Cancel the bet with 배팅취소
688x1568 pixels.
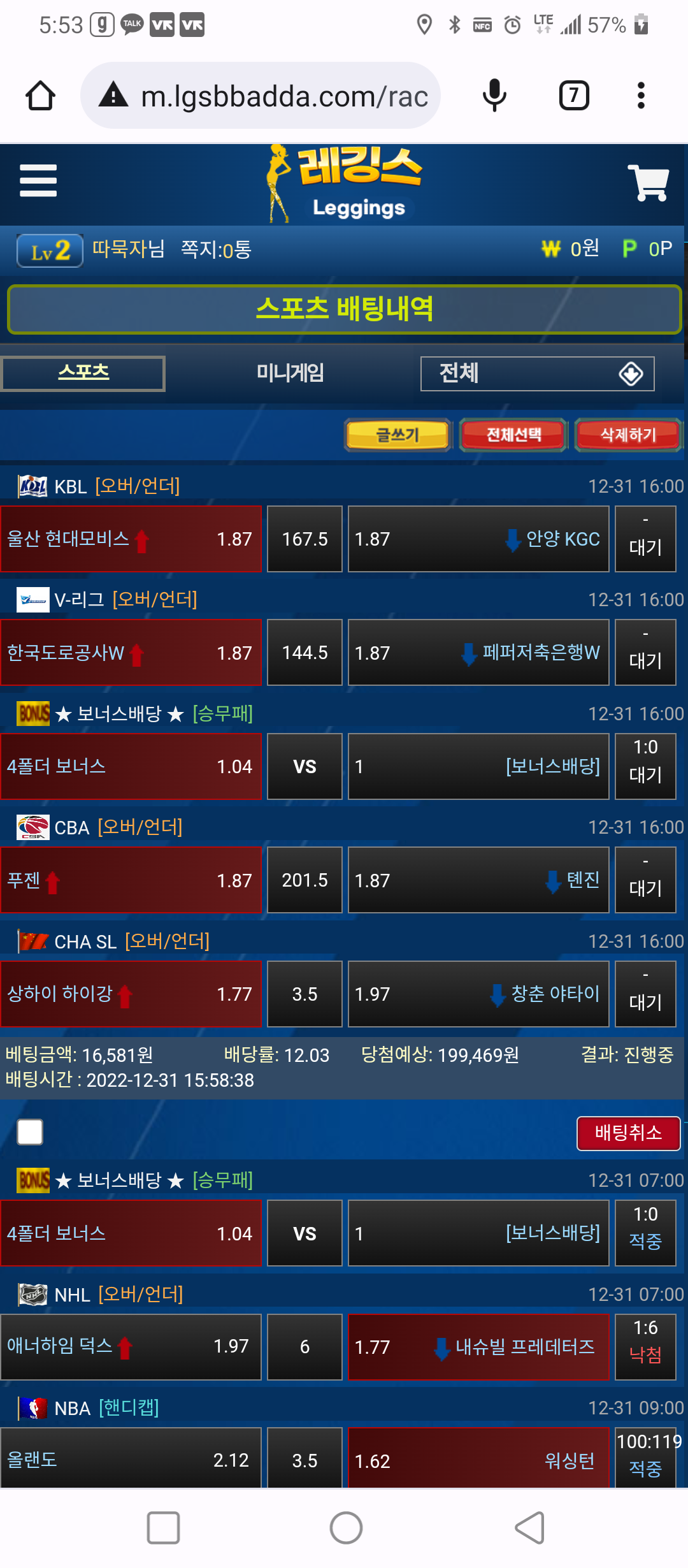click(628, 1133)
